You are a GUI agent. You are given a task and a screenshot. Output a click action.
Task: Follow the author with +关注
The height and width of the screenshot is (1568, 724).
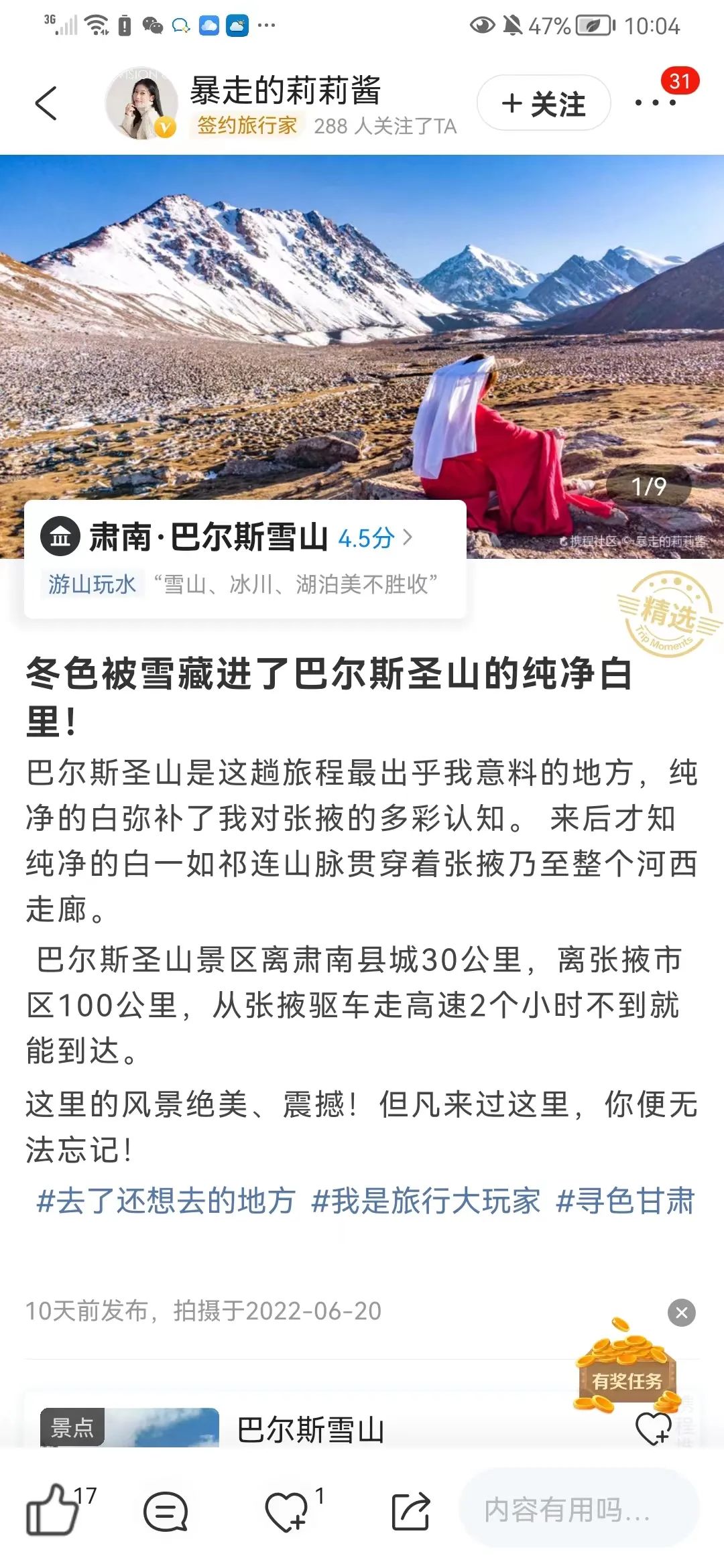pos(544,104)
